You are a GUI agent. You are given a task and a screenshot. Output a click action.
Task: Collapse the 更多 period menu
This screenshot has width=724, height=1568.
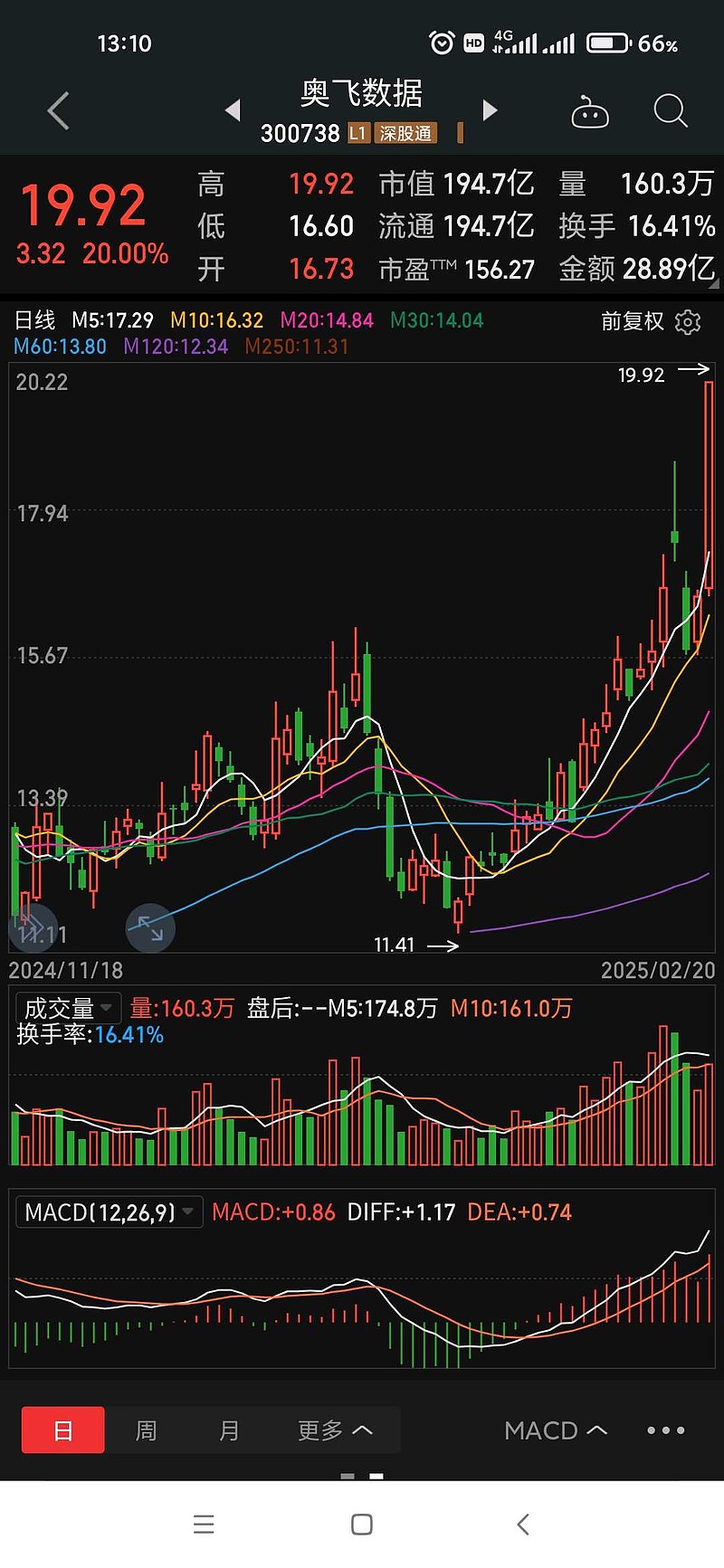tap(332, 1430)
